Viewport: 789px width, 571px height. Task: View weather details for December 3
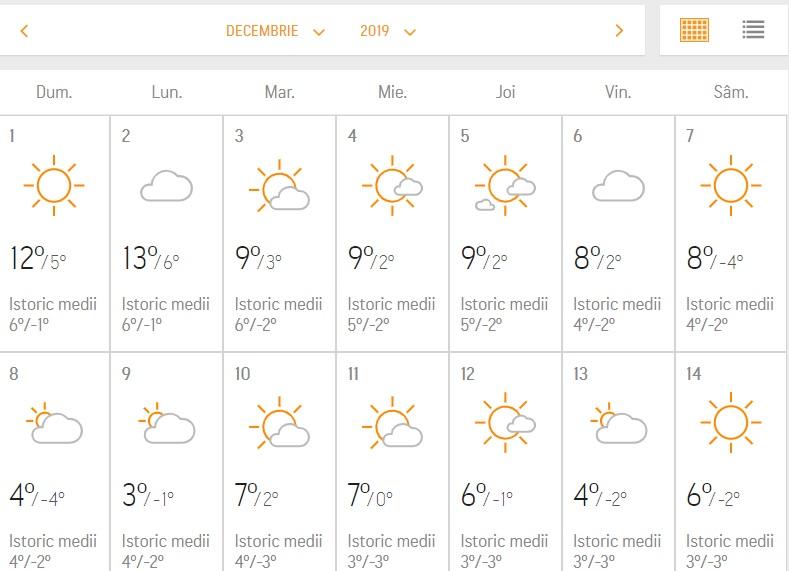click(x=279, y=232)
